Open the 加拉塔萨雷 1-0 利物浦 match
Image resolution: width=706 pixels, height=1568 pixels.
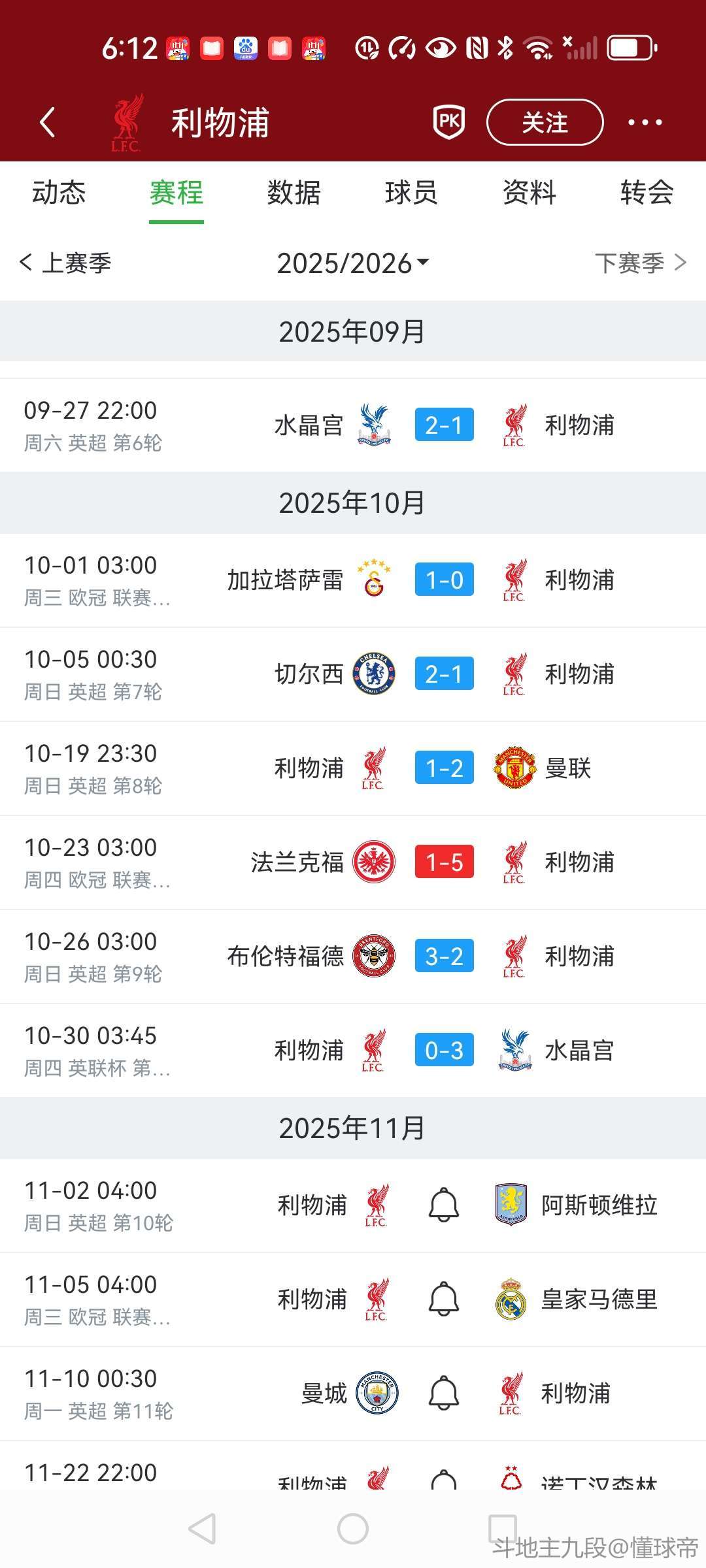click(x=444, y=580)
